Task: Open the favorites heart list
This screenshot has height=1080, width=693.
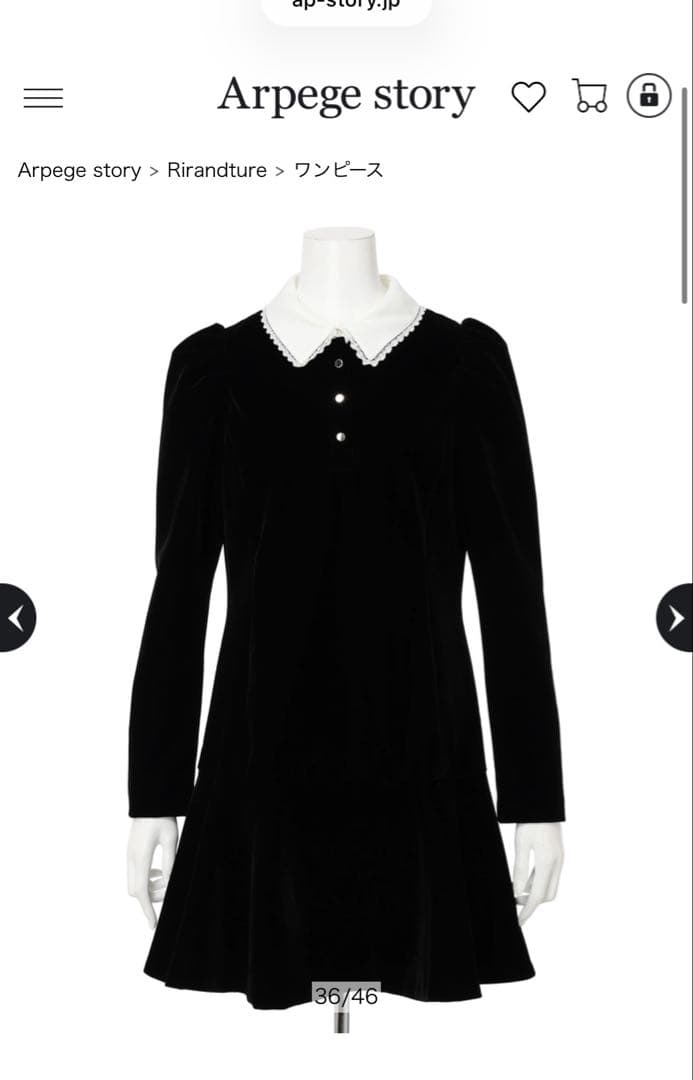Action: 528,97
